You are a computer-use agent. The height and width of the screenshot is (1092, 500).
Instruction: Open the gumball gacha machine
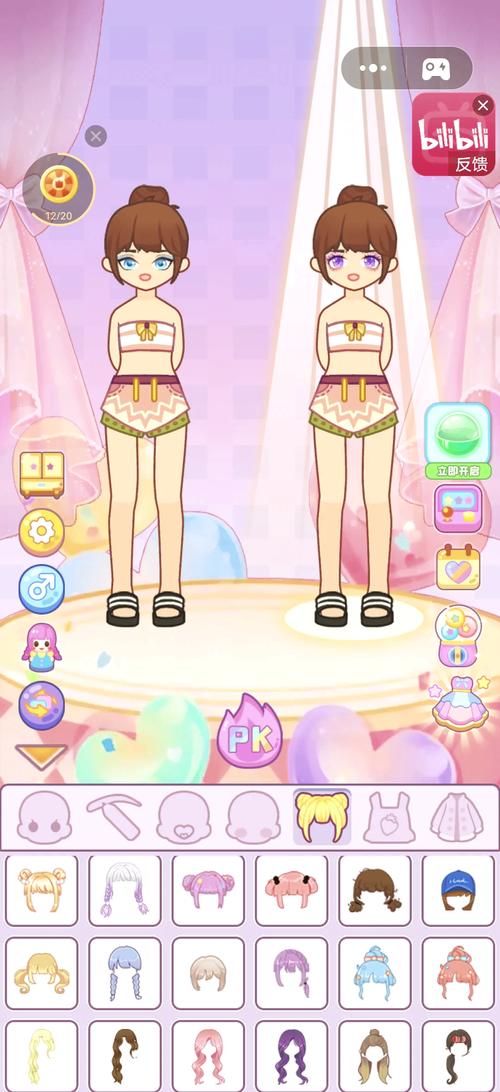458,636
